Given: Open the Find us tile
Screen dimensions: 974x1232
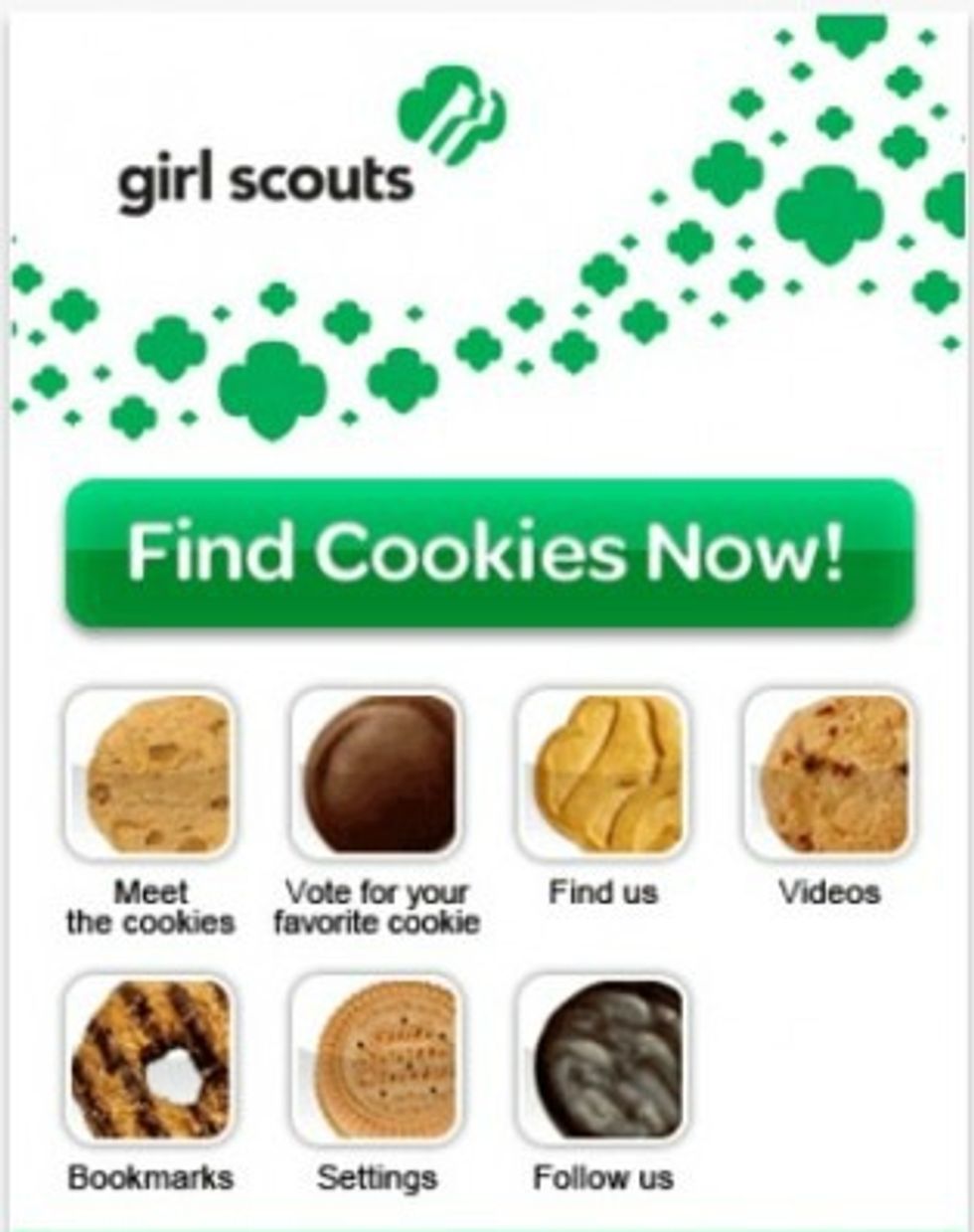Looking at the screenshot, I should pyautogui.click(x=603, y=774).
